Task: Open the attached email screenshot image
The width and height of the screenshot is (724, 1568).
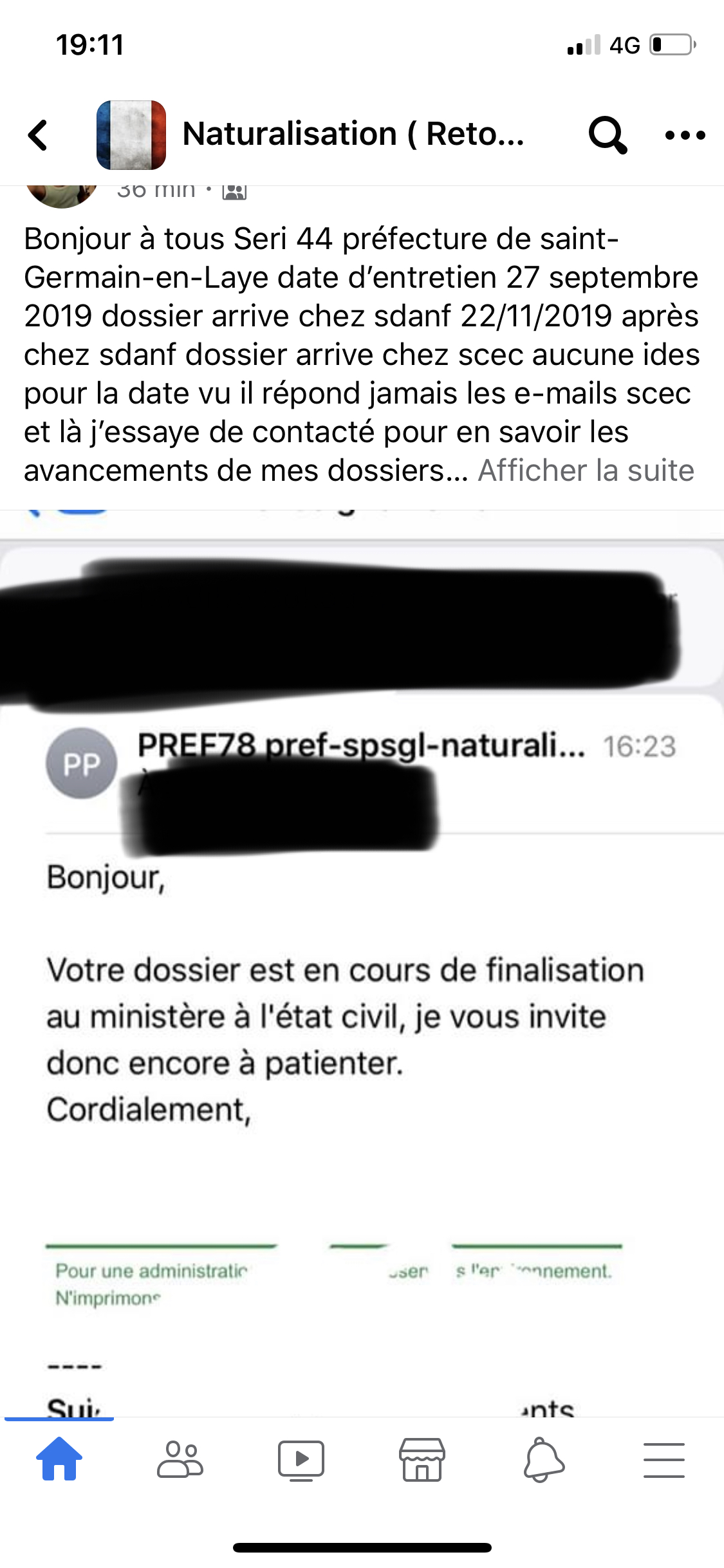Action: (x=362, y=966)
